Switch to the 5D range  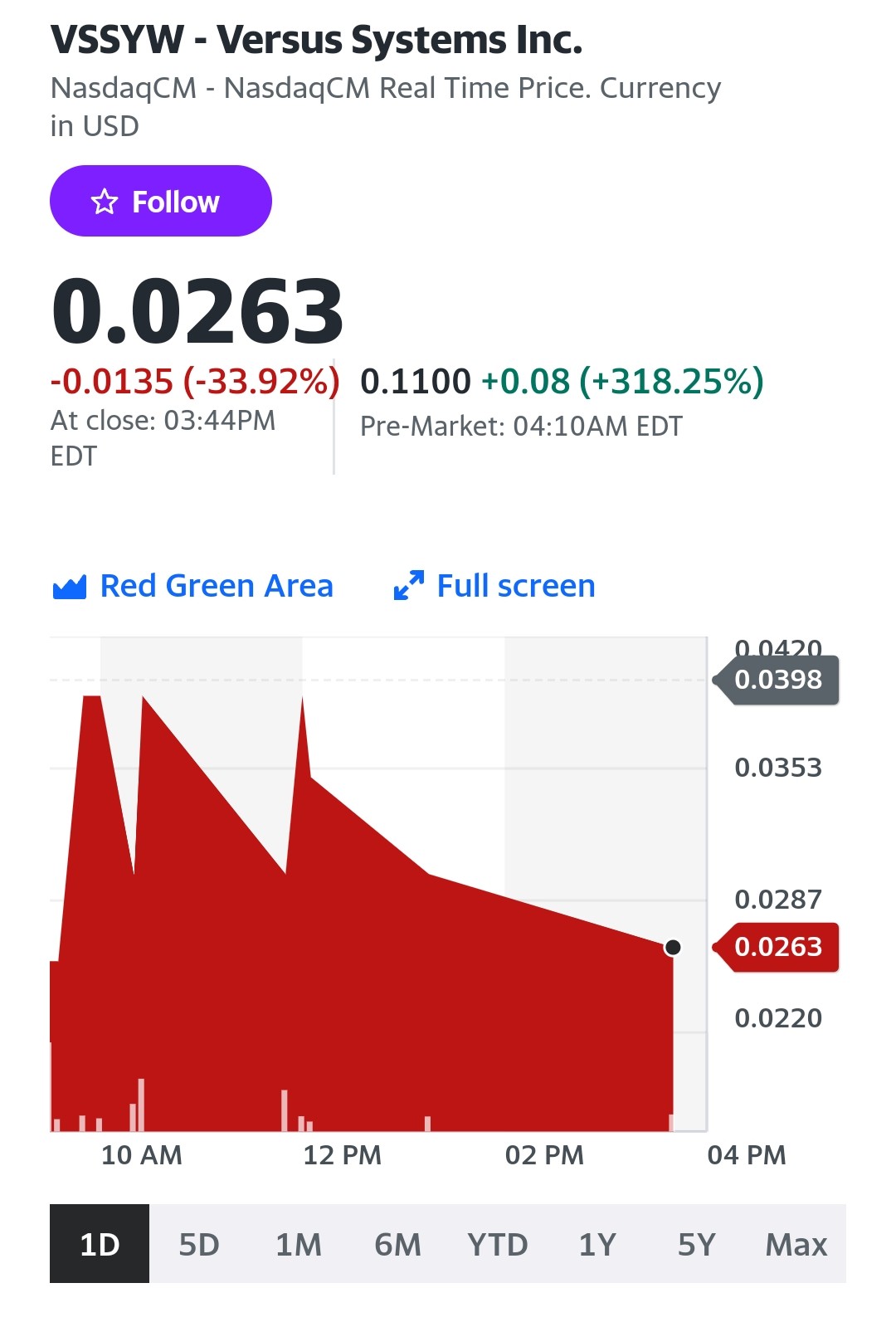point(199,1243)
